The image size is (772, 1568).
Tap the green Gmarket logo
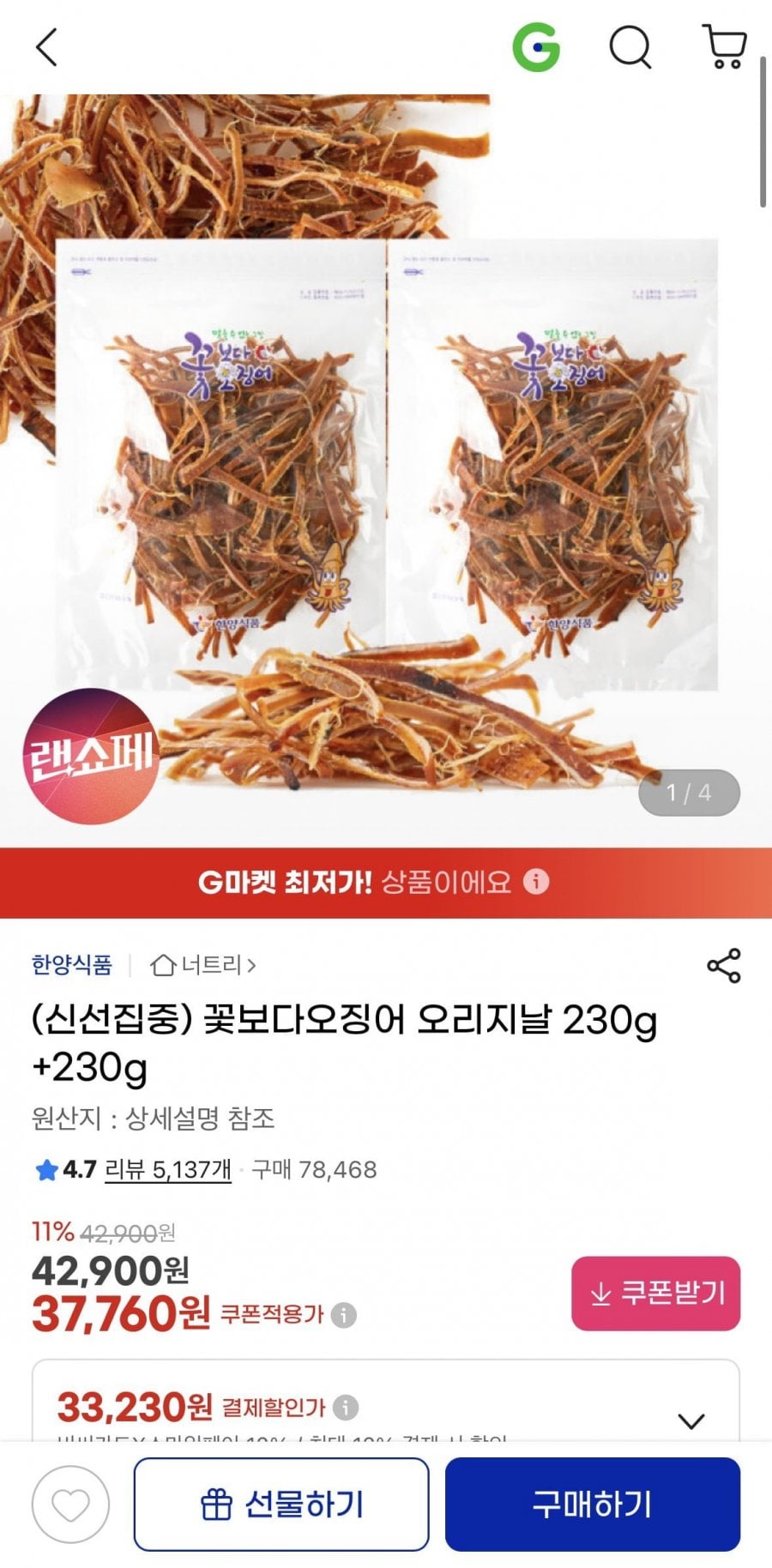(x=539, y=47)
